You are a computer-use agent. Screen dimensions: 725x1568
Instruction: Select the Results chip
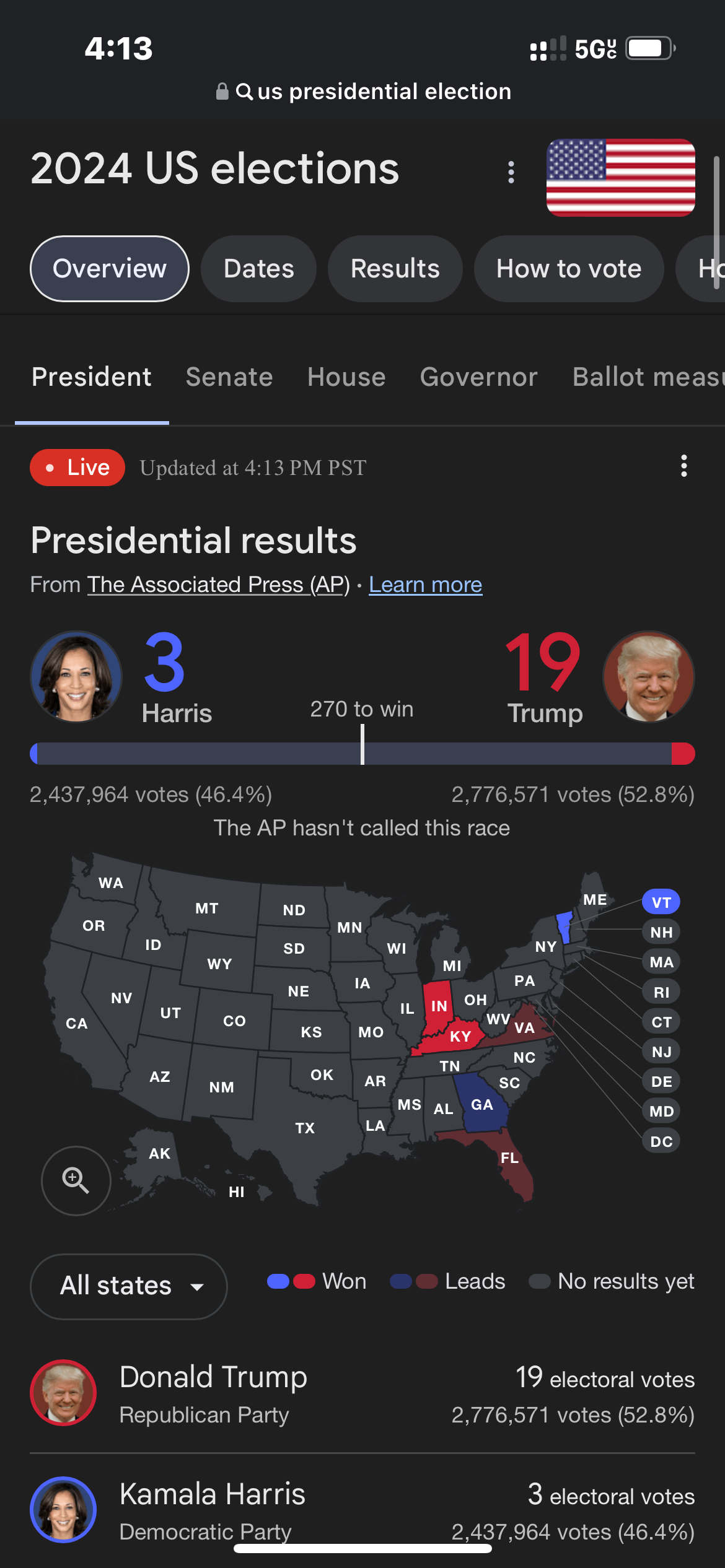395,269
